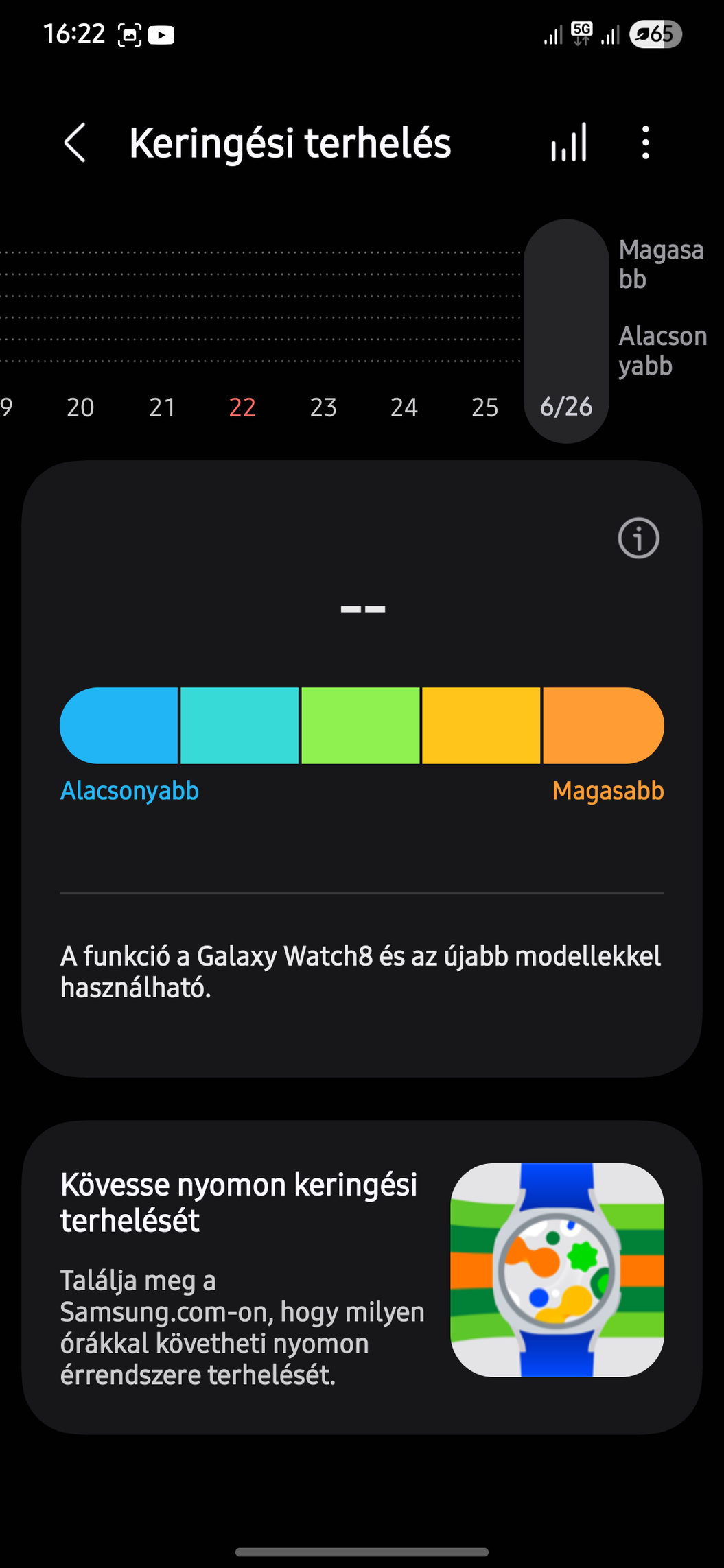Open the trends chart icon
724x1568 pixels.
[x=569, y=143]
